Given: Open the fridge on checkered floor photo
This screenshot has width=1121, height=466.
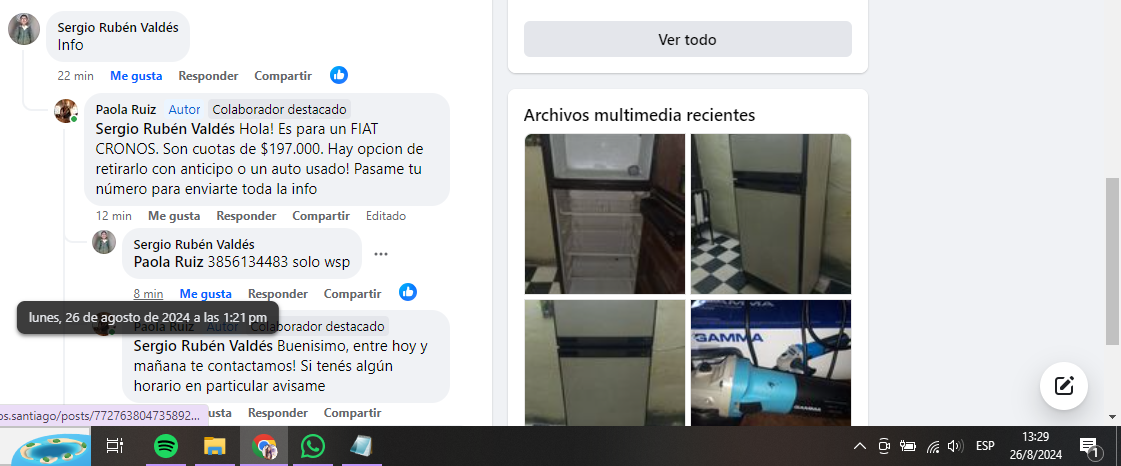Looking at the screenshot, I should click(x=770, y=213).
